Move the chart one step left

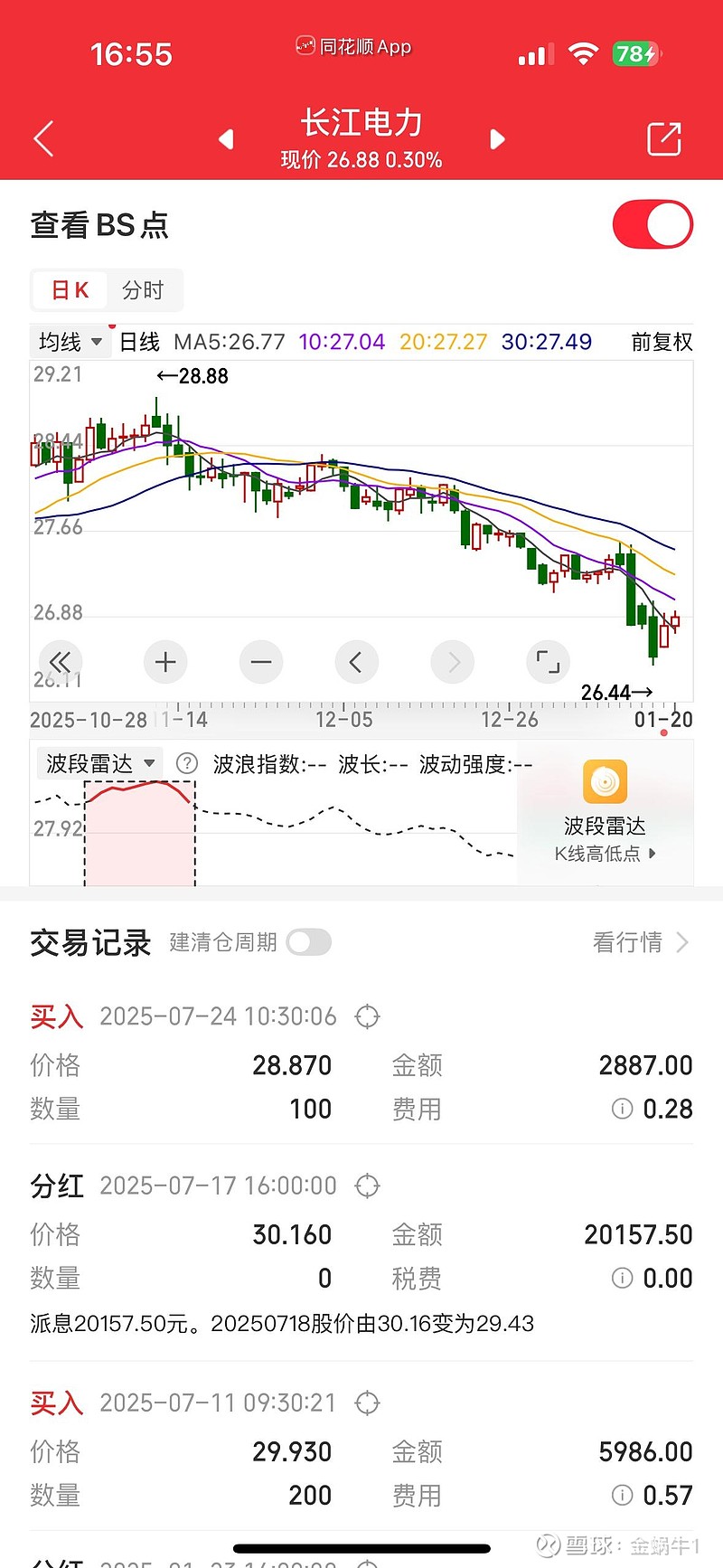pyautogui.click(x=356, y=662)
